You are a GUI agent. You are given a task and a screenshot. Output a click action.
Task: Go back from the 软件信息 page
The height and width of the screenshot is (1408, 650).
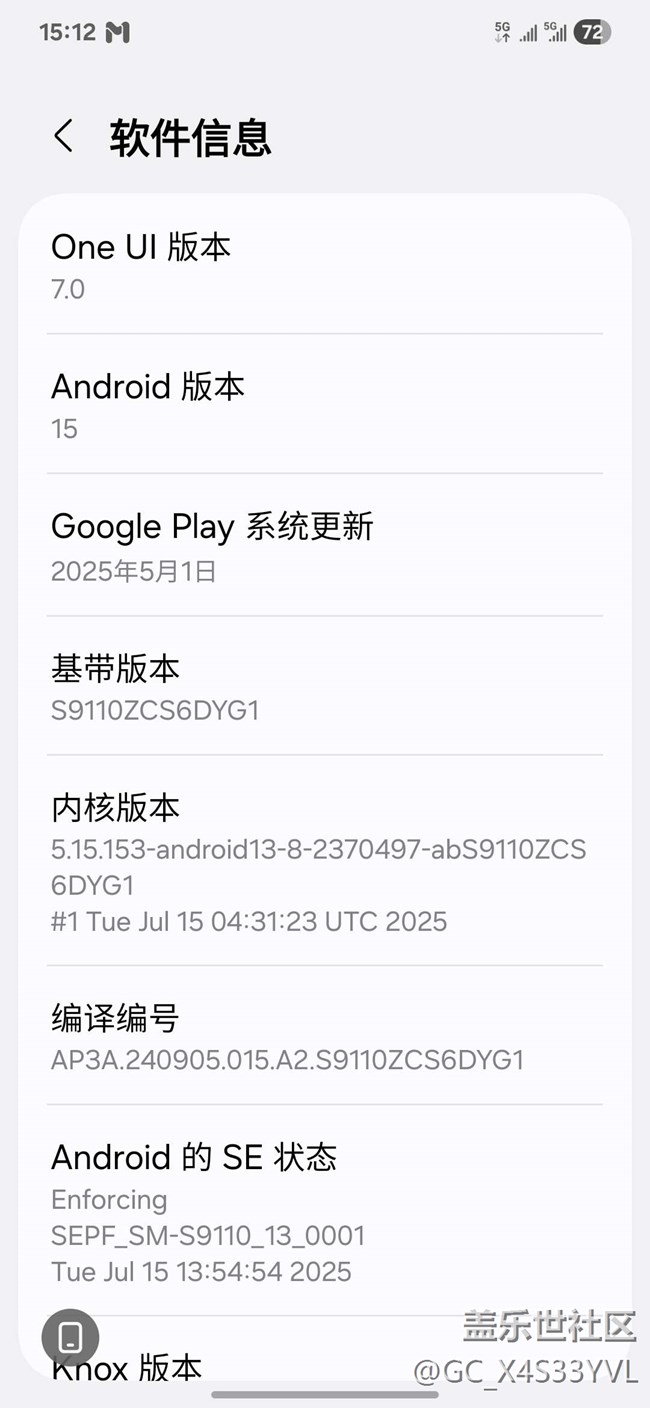(64, 136)
